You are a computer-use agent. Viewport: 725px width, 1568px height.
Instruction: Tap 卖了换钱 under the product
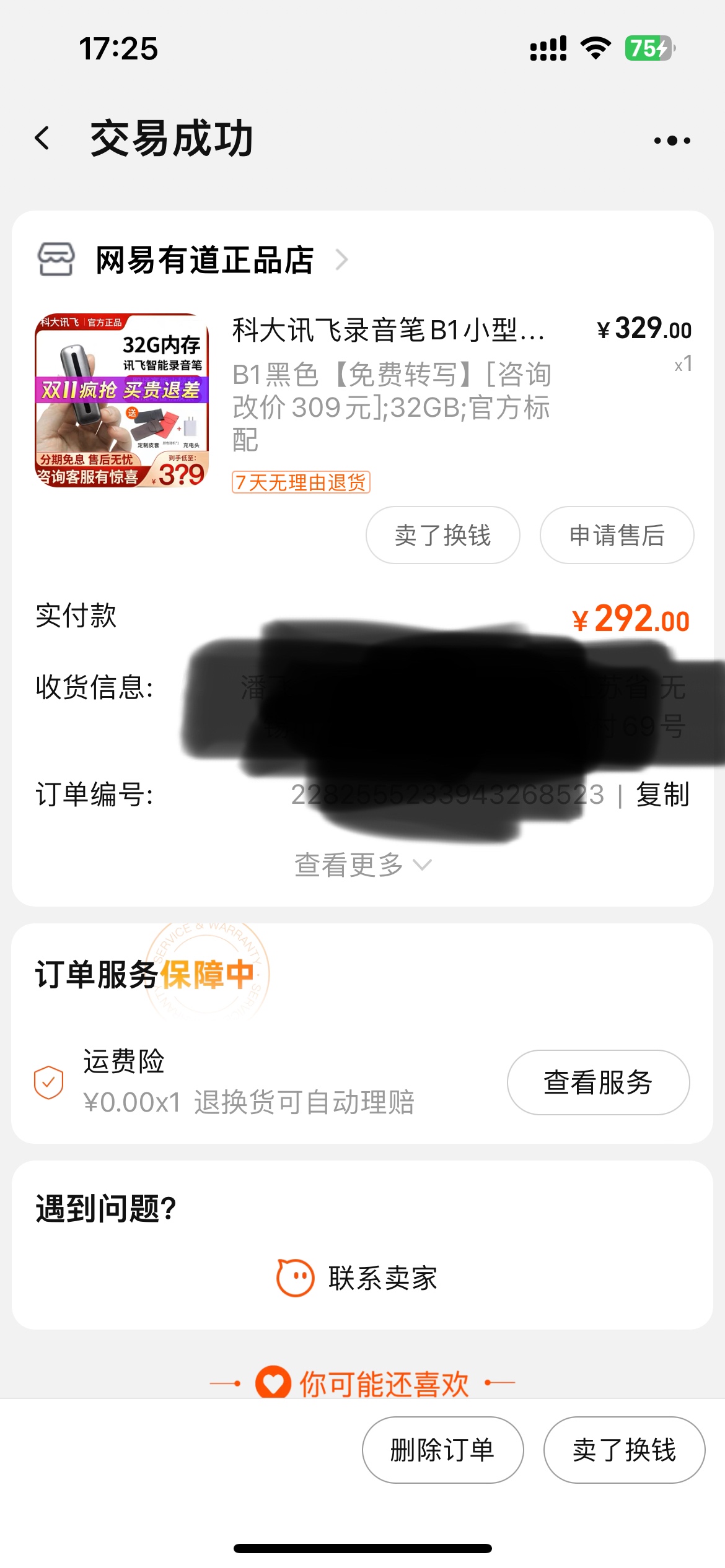click(442, 535)
